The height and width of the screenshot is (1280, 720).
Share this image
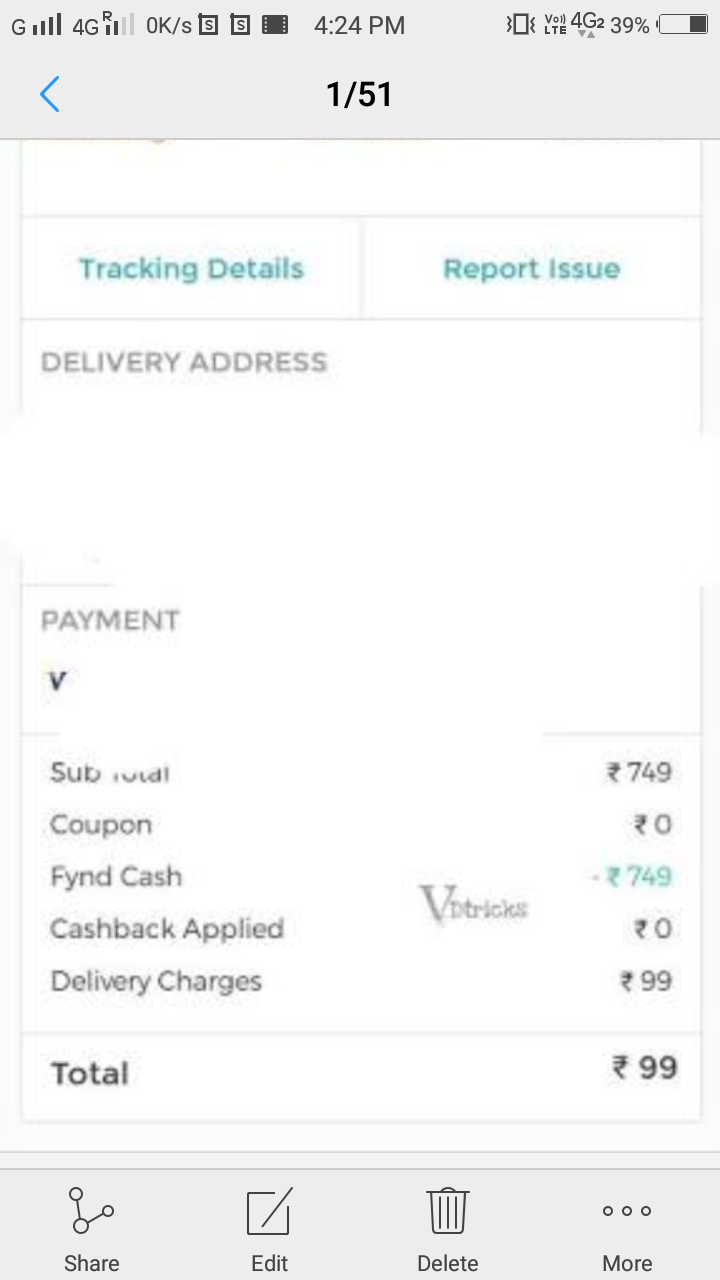92,1229
